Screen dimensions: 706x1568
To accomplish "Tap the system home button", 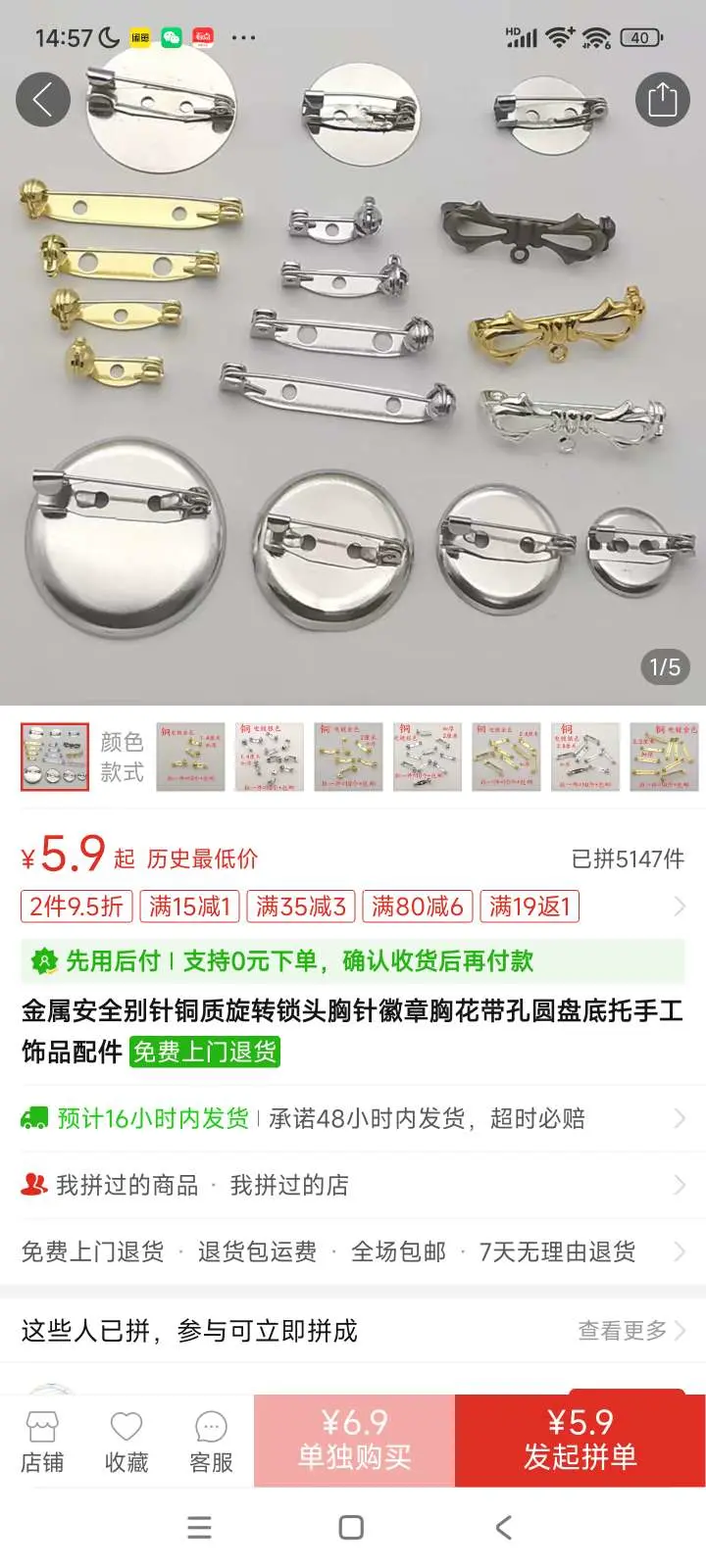I will pyautogui.click(x=351, y=1527).
